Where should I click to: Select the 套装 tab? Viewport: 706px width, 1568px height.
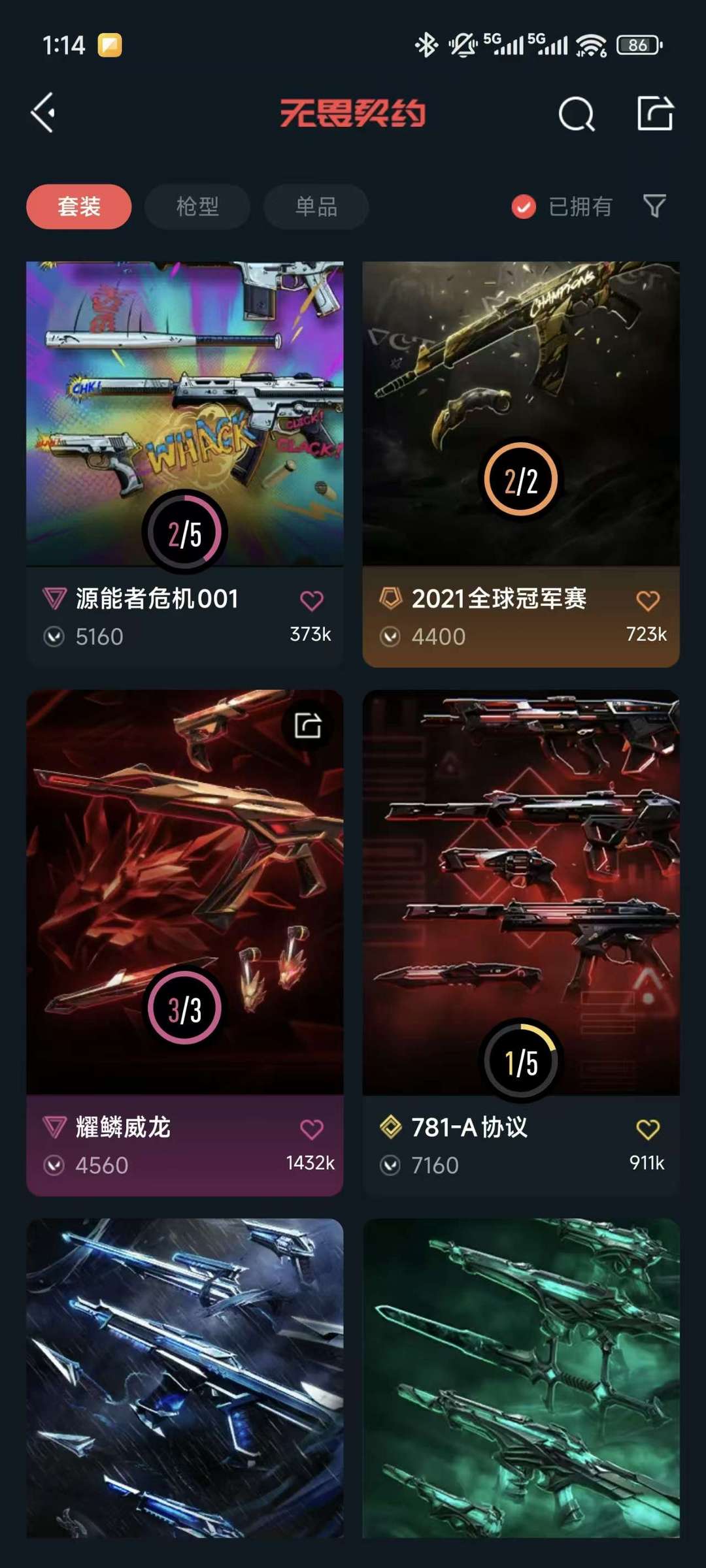[79, 206]
